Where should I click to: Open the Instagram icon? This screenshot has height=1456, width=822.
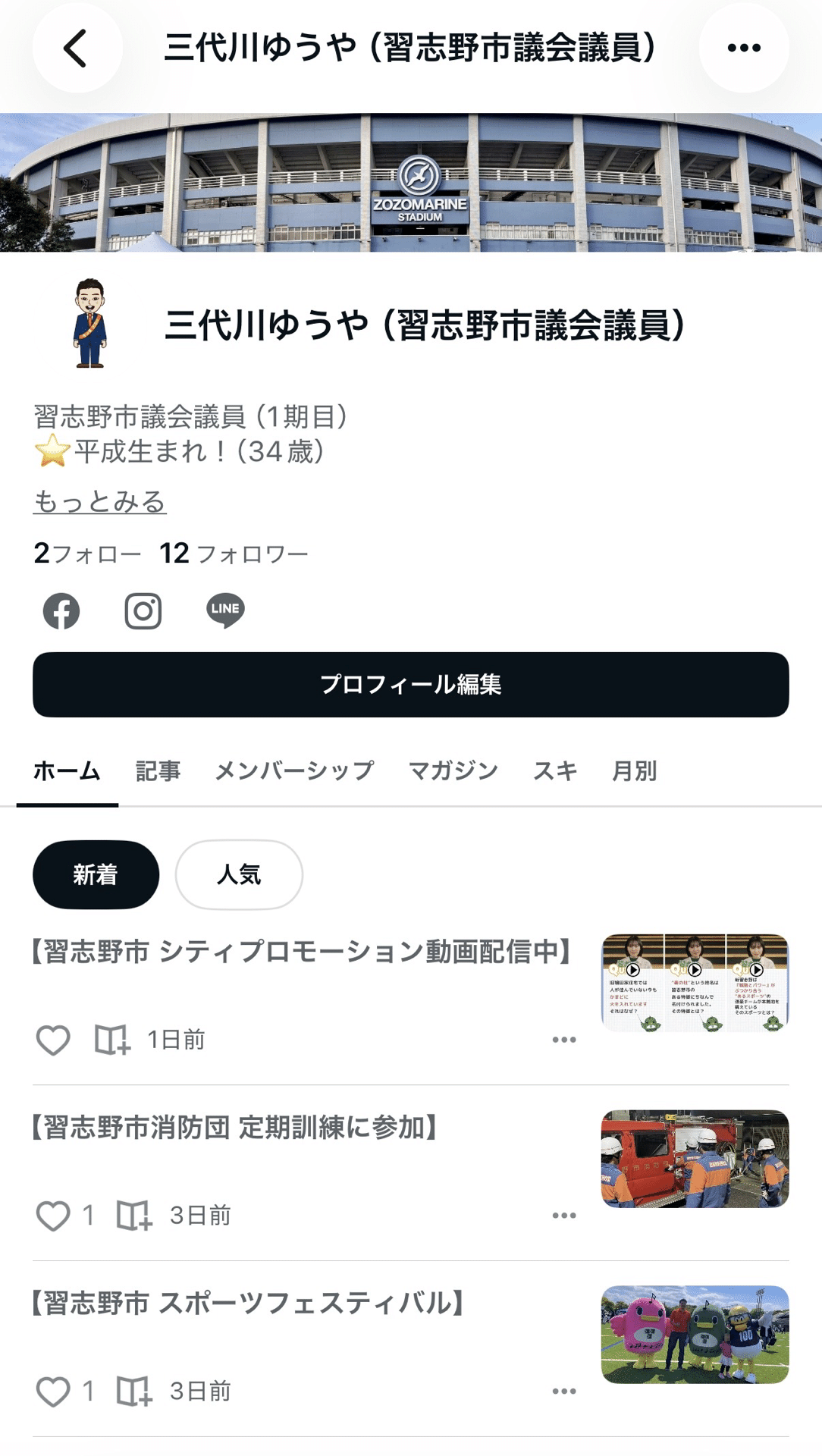[x=144, y=610]
